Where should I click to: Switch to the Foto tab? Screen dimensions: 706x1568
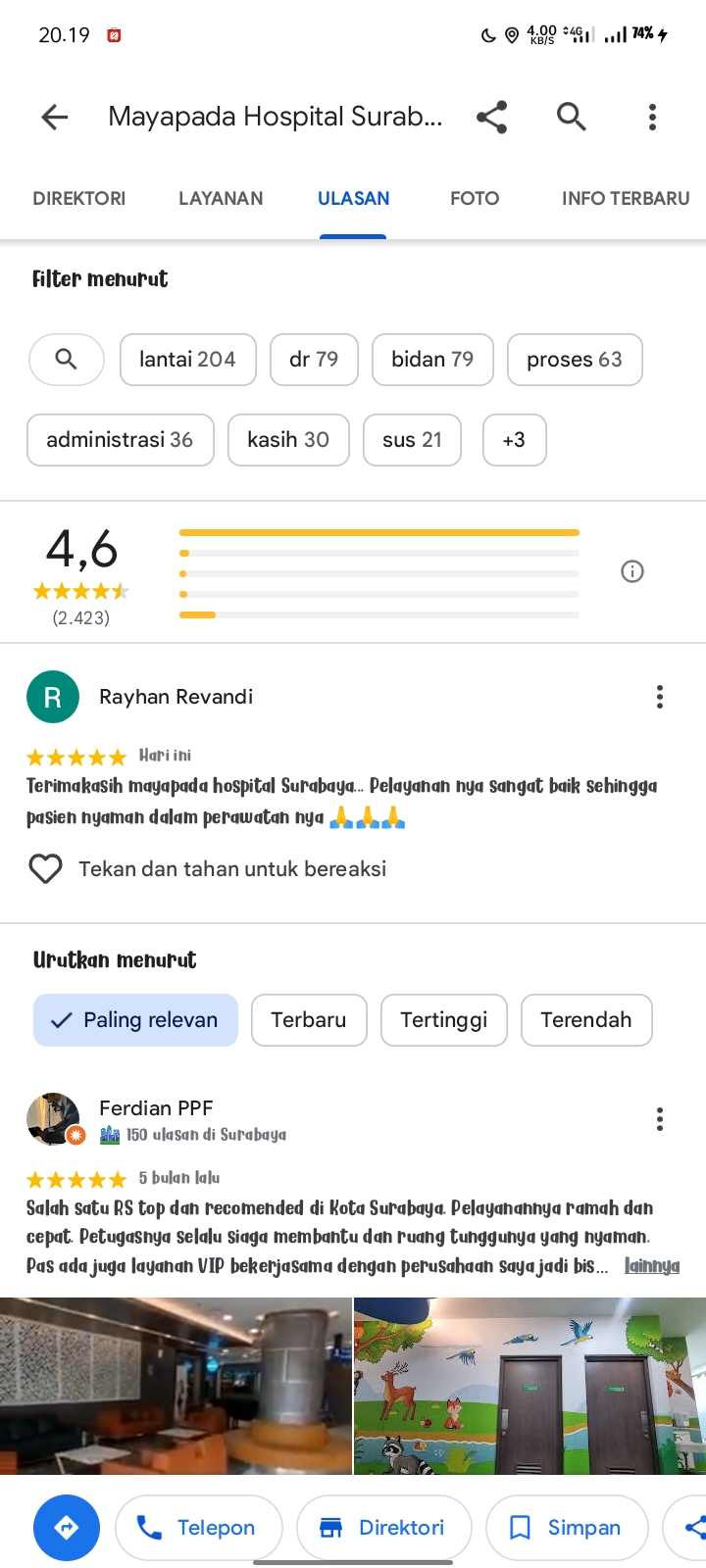pos(475,198)
